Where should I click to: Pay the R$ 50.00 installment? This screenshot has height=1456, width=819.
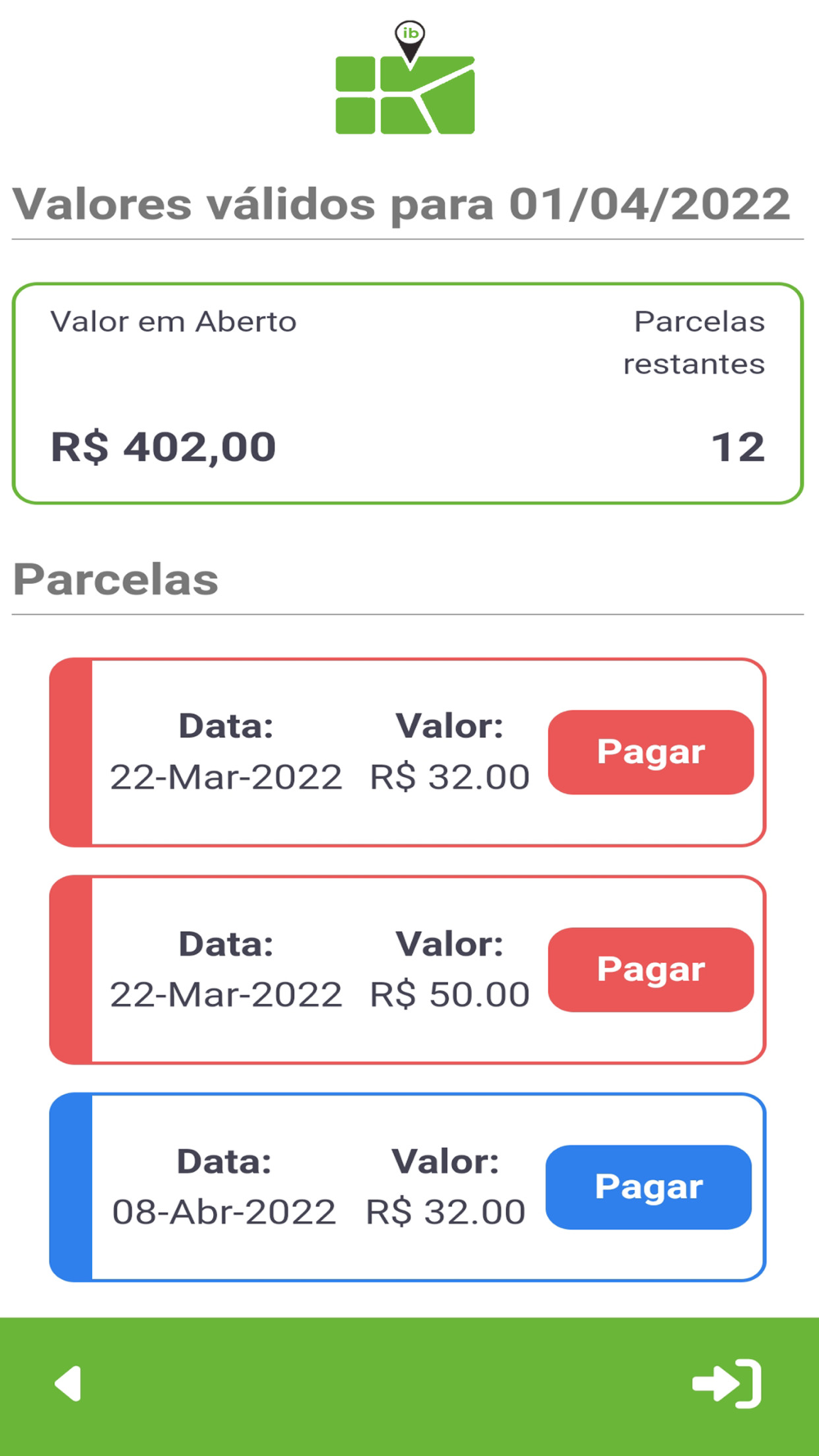pyautogui.click(x=650, y=970)
